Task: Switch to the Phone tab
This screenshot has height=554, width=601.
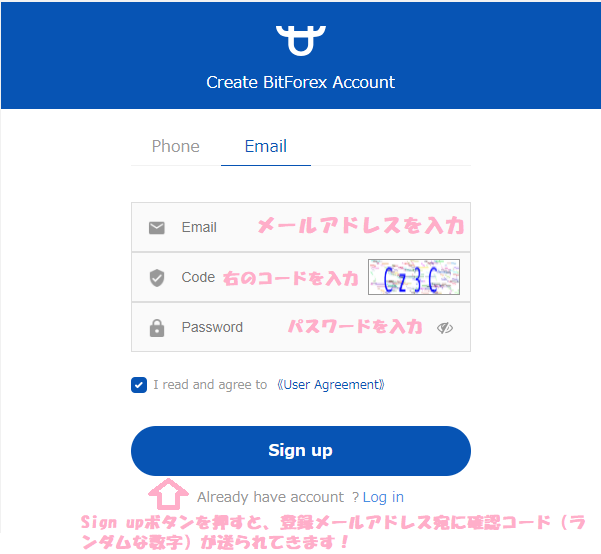Action: [x=175, y=146]
